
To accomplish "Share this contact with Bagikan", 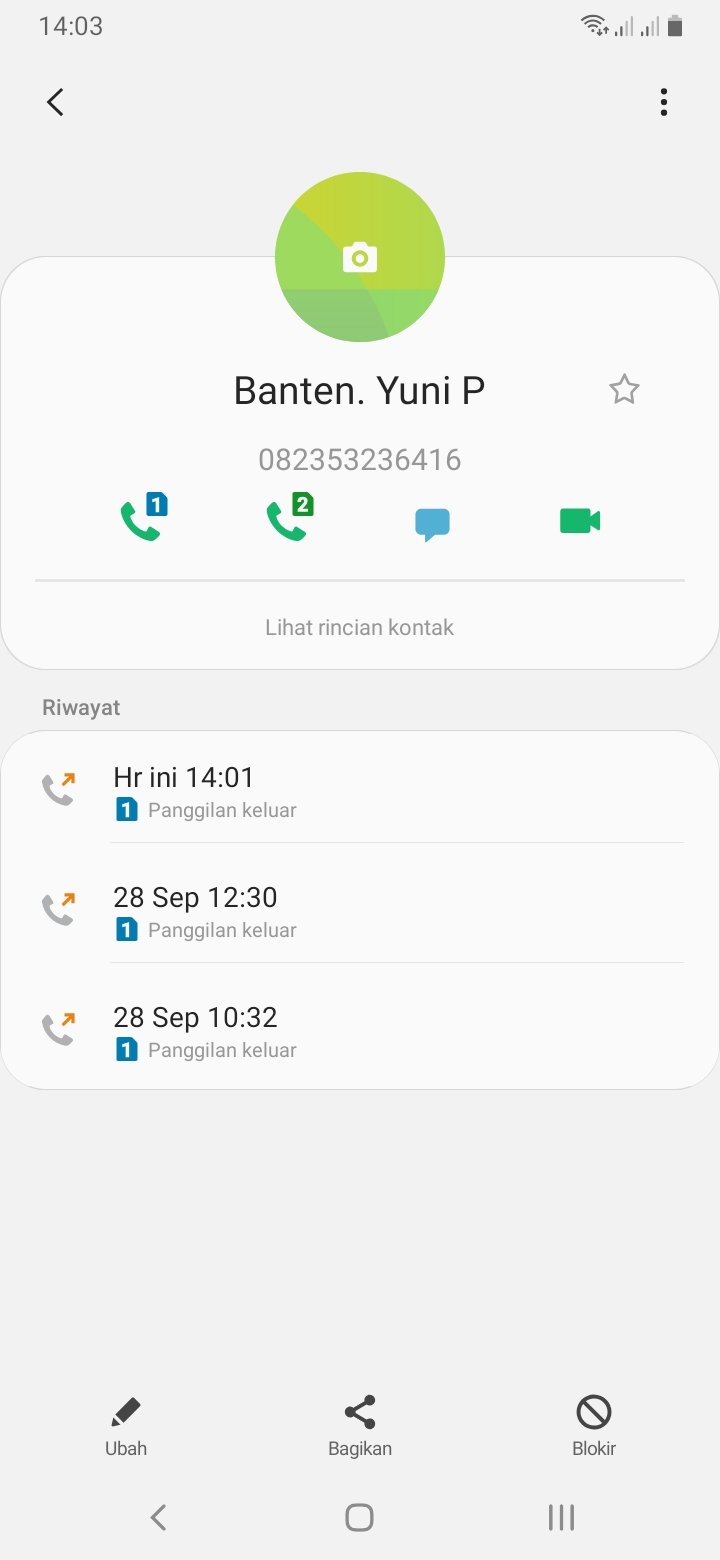I will [x=360, y=1426].
